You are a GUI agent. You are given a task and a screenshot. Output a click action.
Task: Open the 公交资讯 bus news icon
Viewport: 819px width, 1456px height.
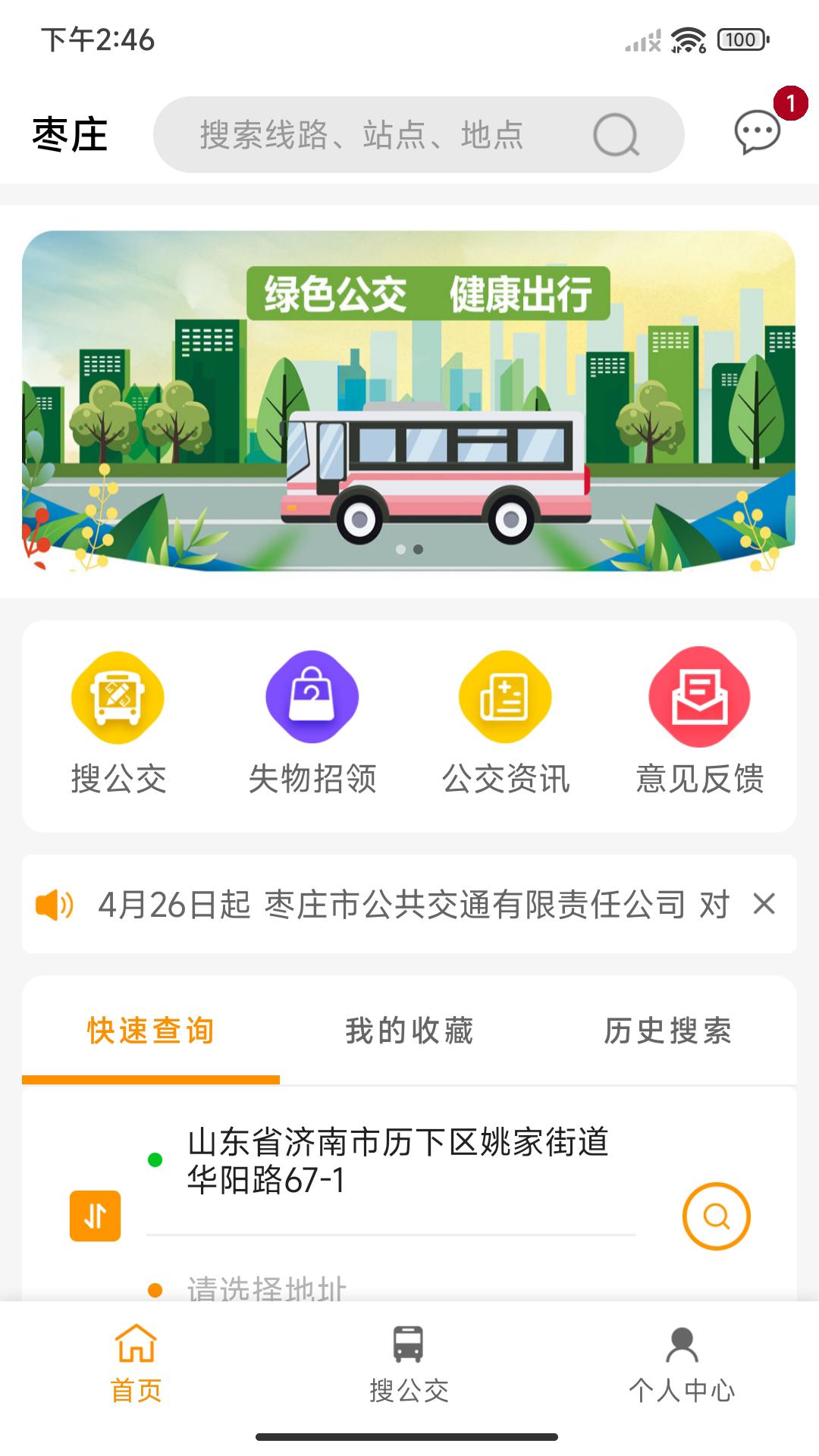coord(505,698)
